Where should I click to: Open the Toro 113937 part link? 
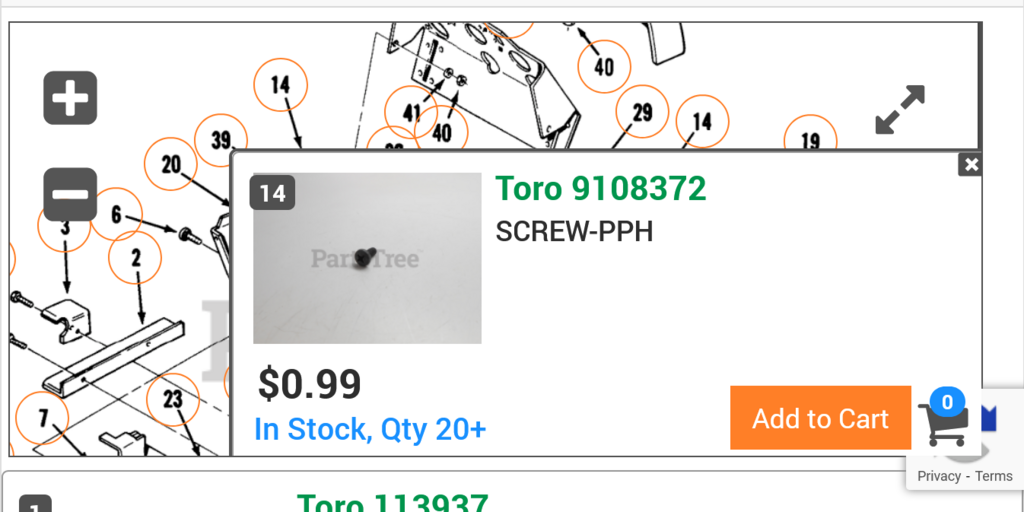[392, 502]
